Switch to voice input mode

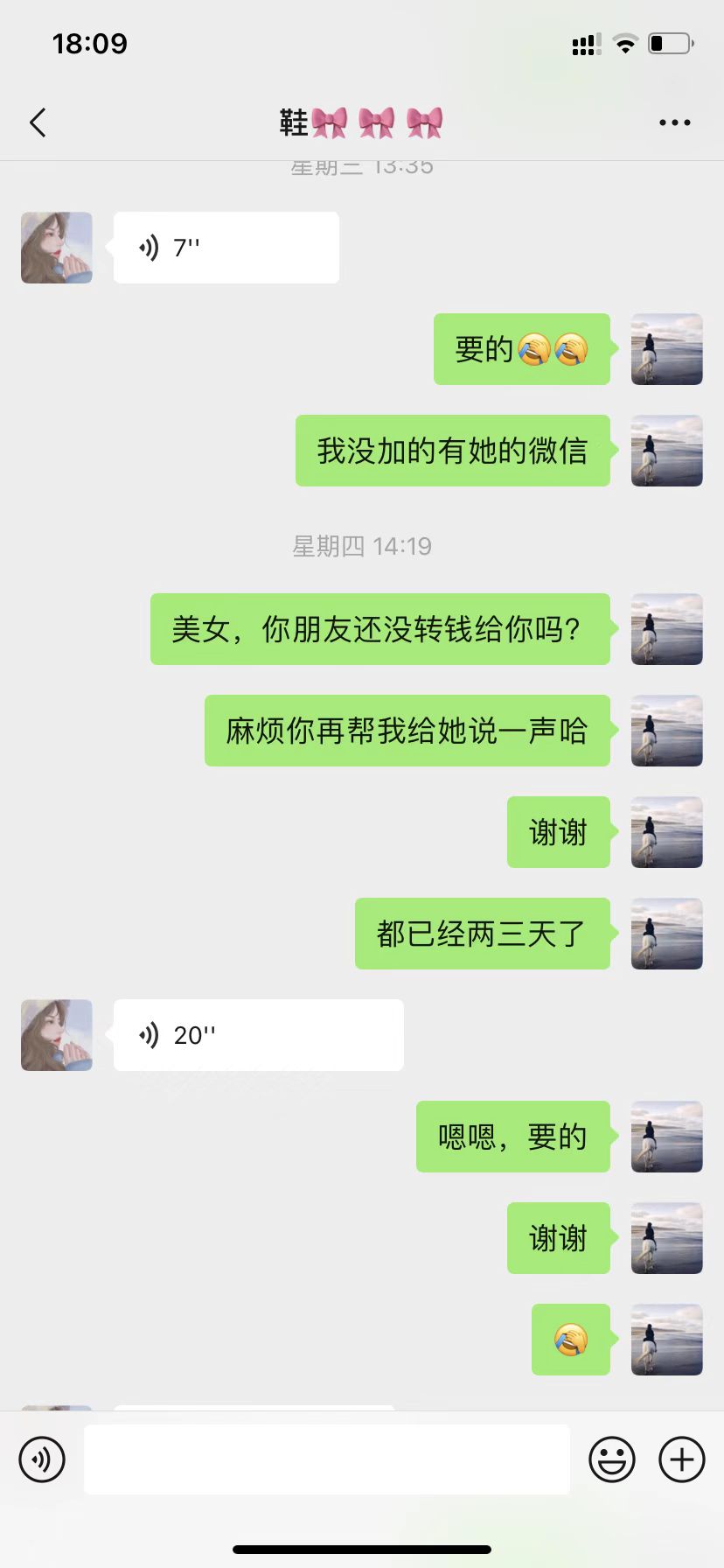(42, 1459)
